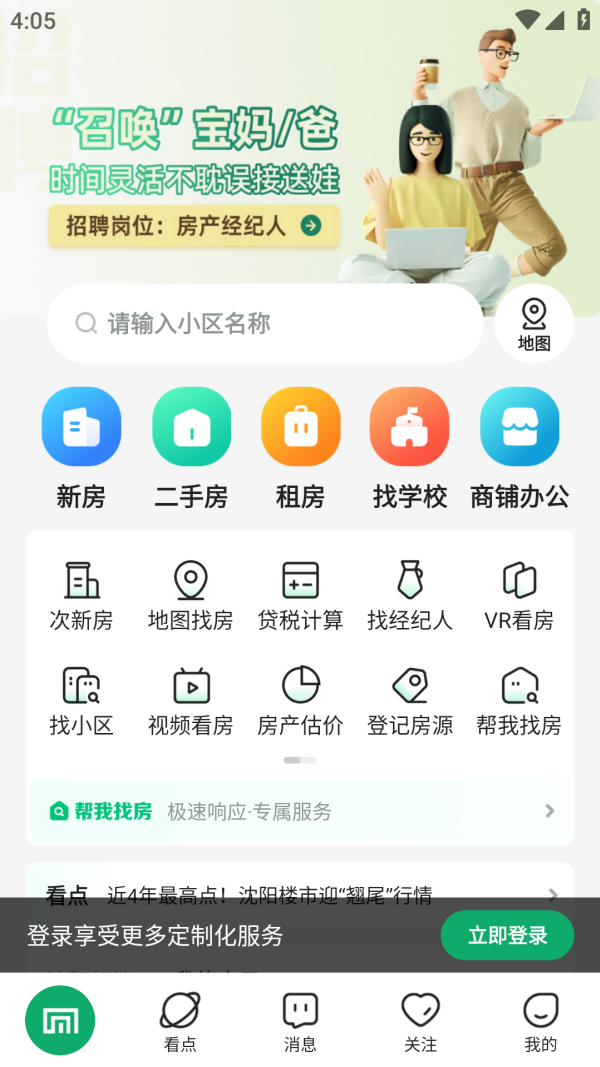Go to 租房 rentals
The image size is (600, 1067).
point(301,448)
